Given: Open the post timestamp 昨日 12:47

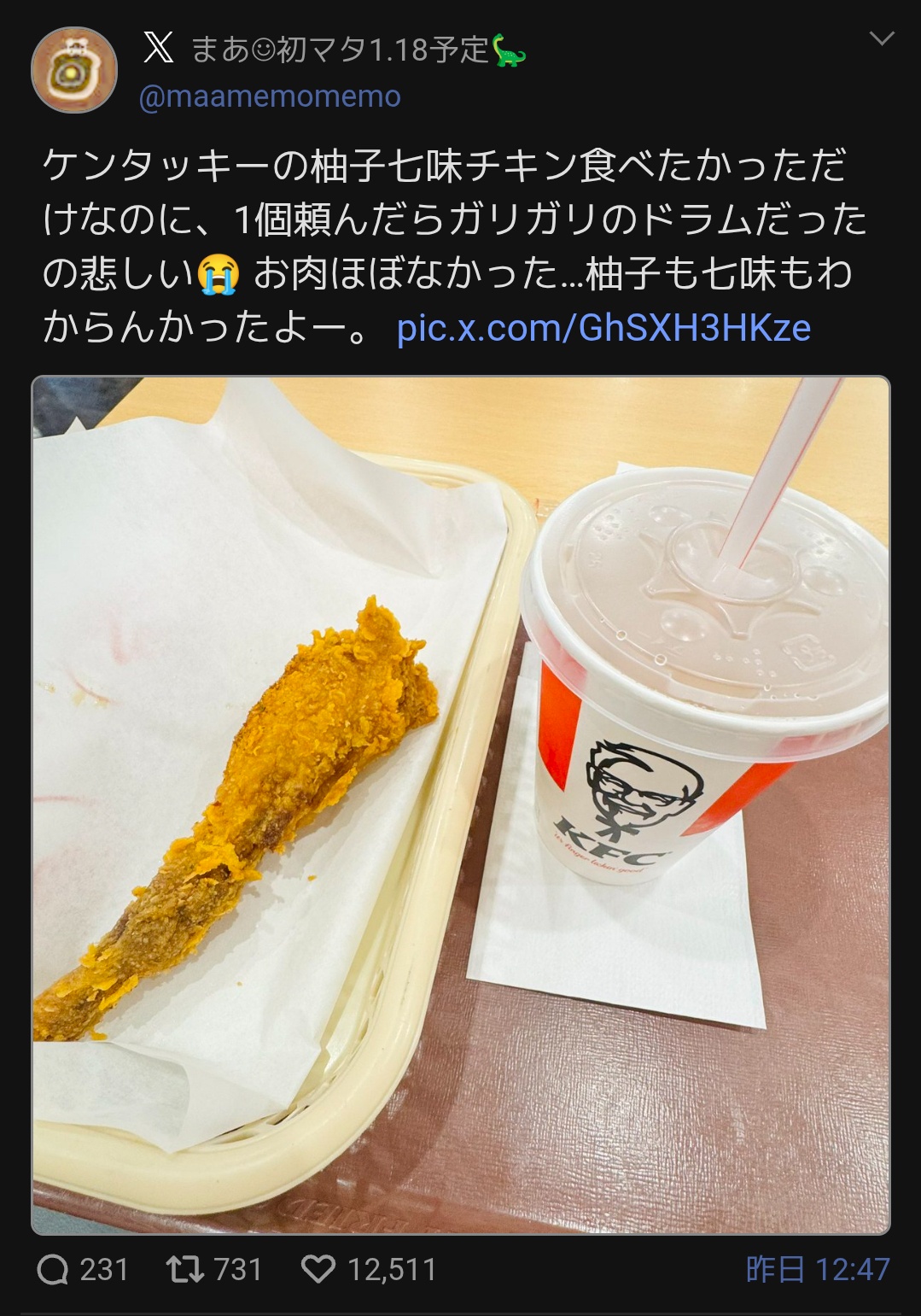Looking at the screenshot, I should pyautogui.click(x=817, y=1270).
